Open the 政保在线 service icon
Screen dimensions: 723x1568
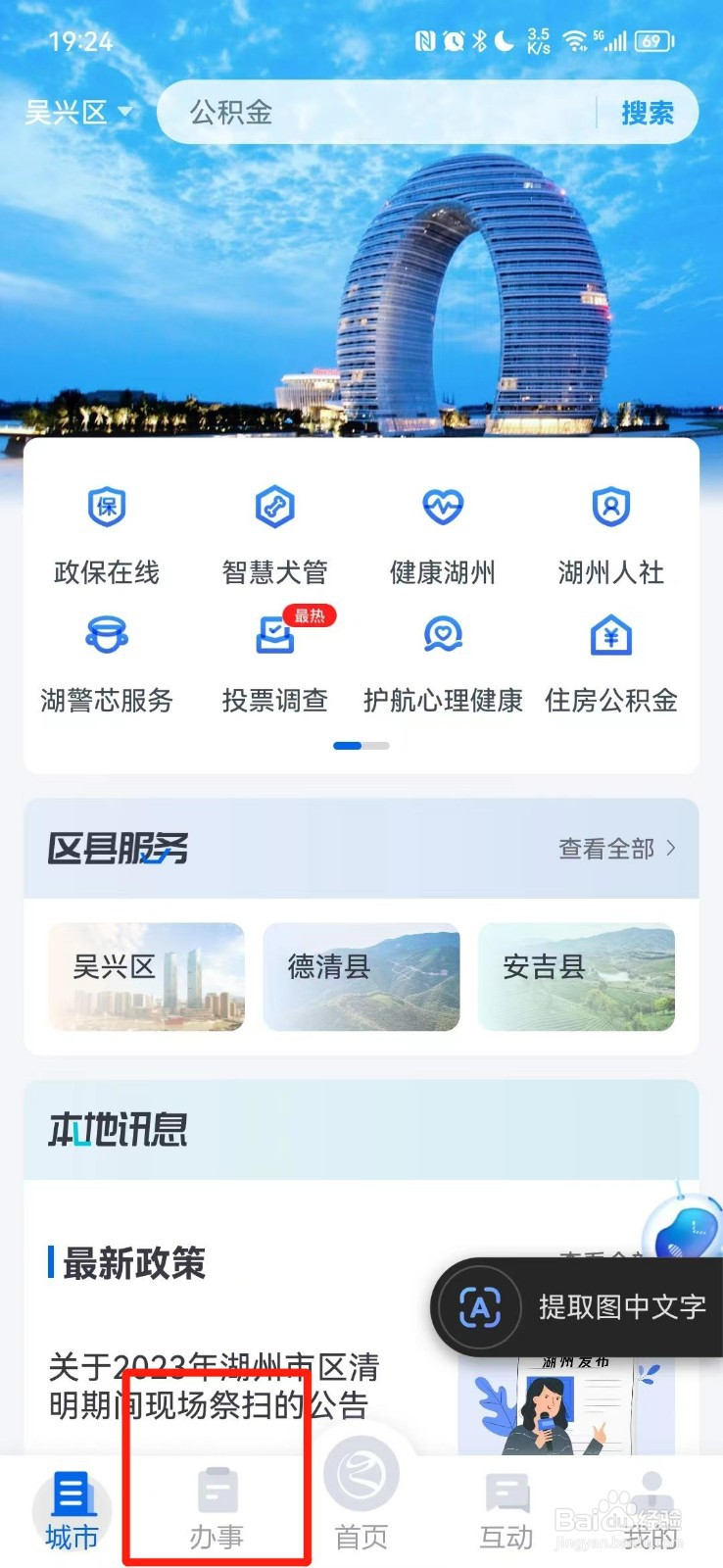coord(106,529)
